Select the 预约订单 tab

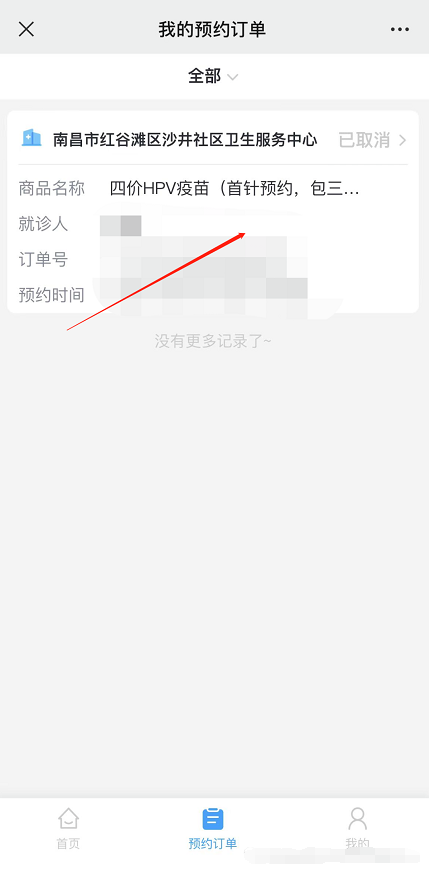213,829
